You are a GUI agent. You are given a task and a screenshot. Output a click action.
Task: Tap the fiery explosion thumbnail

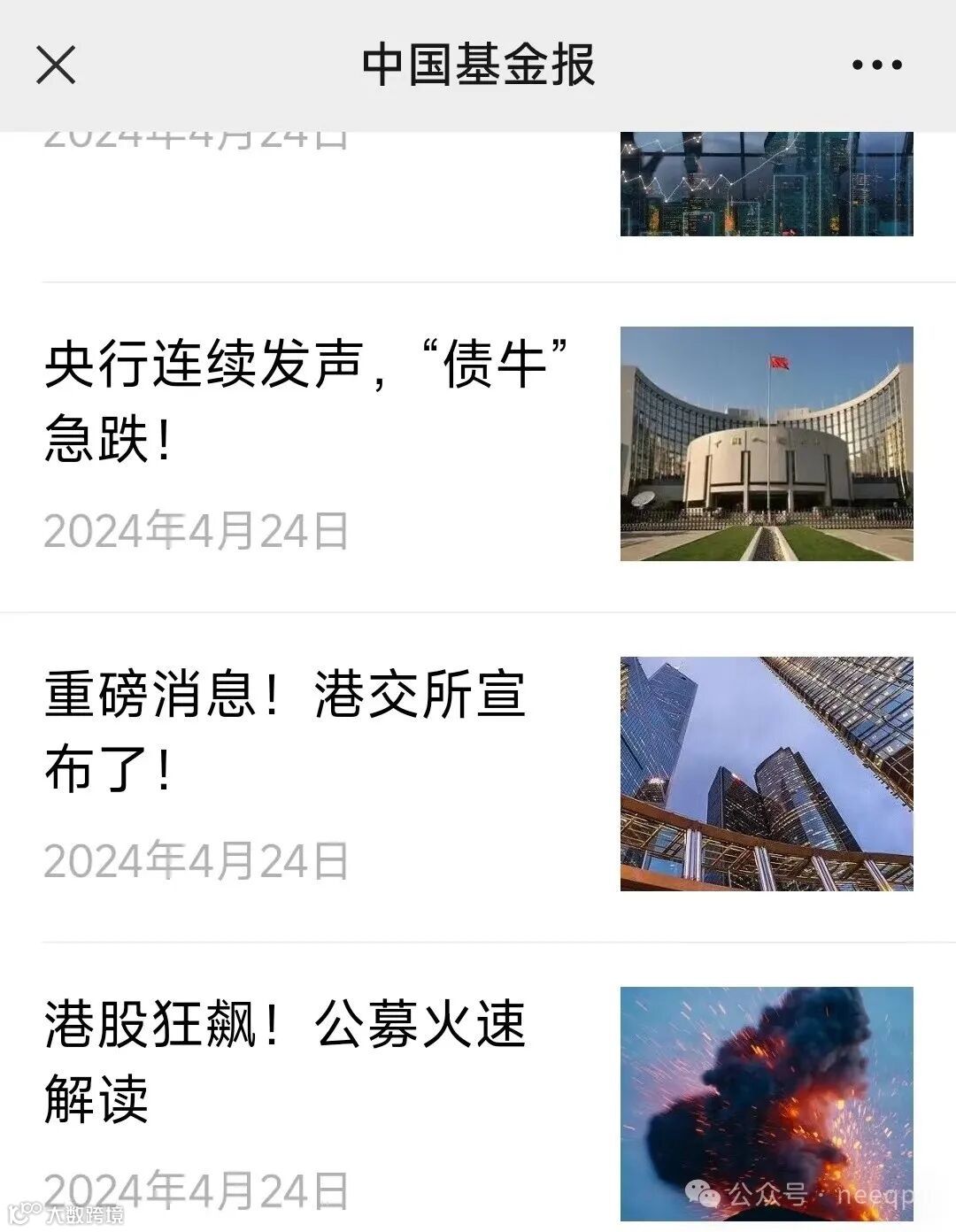click(x=767, y=1103)
